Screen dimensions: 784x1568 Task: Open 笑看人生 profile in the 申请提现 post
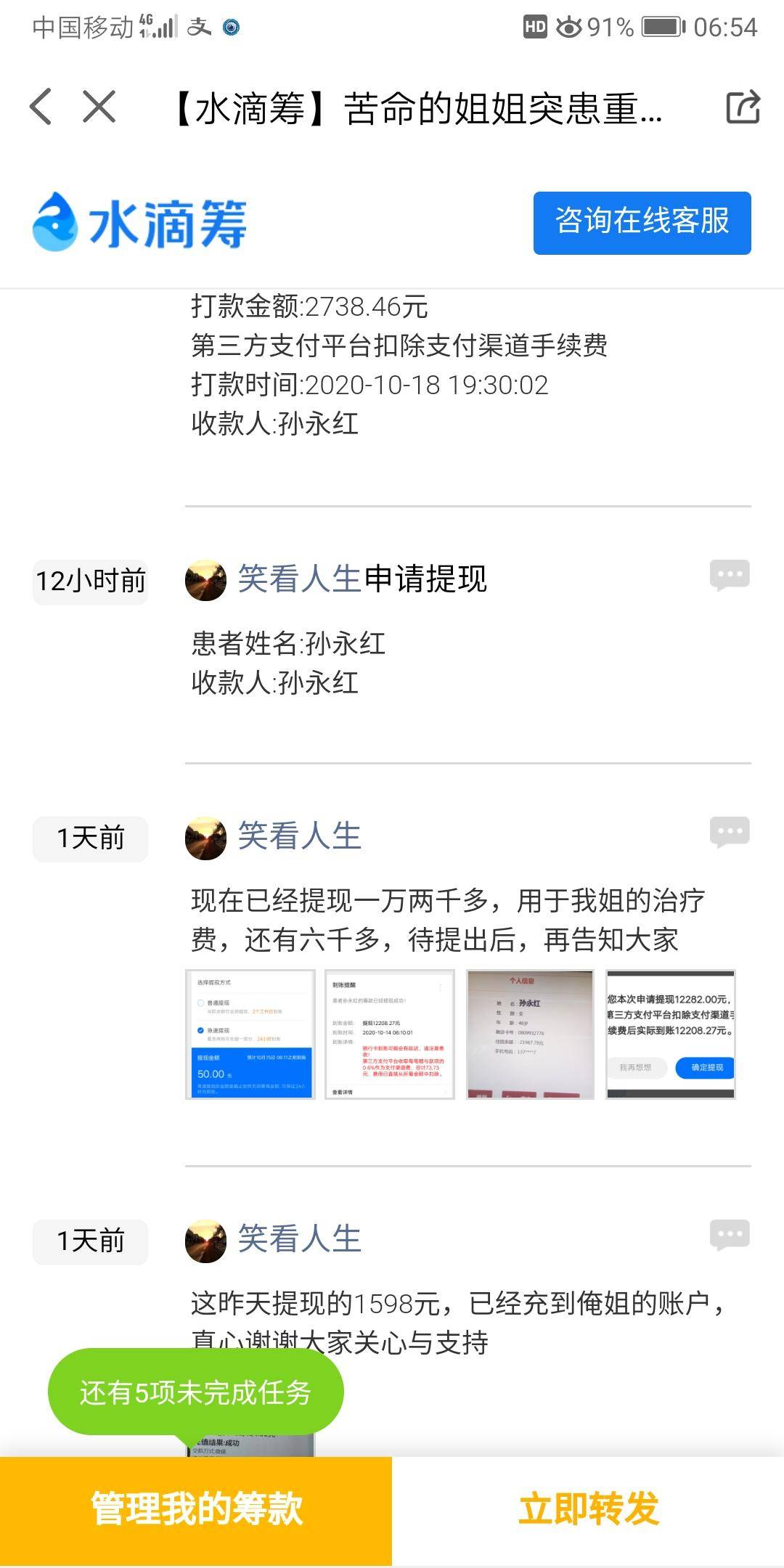299,579
